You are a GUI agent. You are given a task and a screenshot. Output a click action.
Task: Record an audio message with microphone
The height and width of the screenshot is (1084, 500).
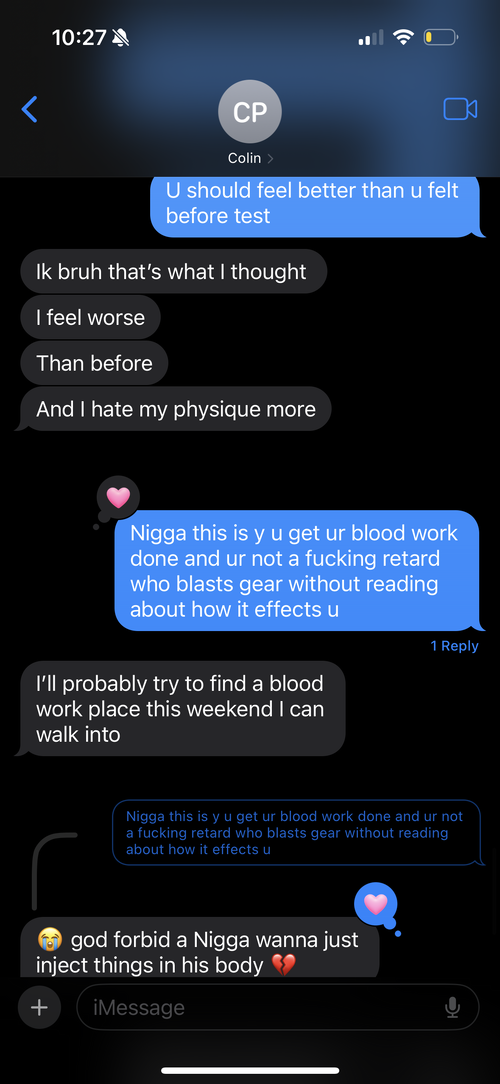click(x=452, y=1007)
